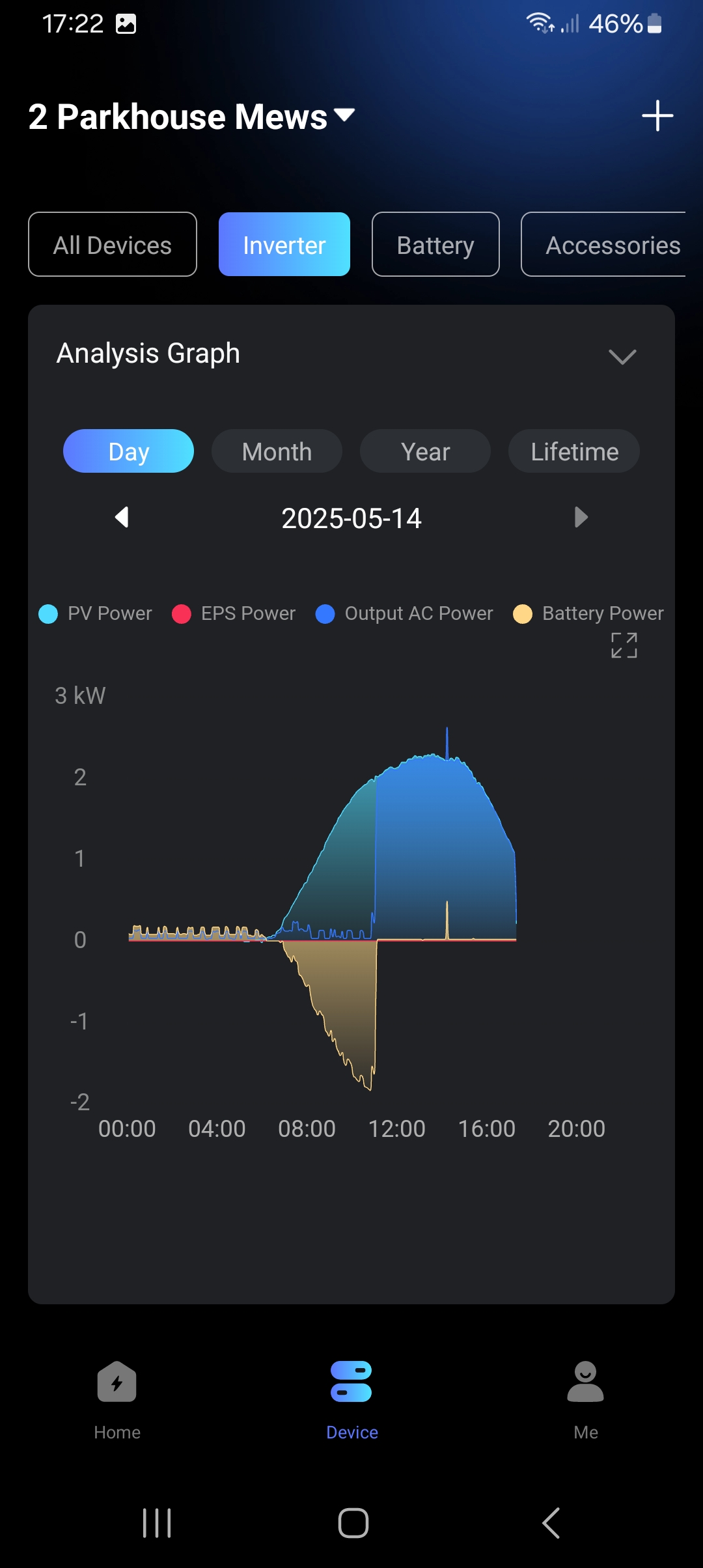Go to the previous day

[x=122, y=518]
